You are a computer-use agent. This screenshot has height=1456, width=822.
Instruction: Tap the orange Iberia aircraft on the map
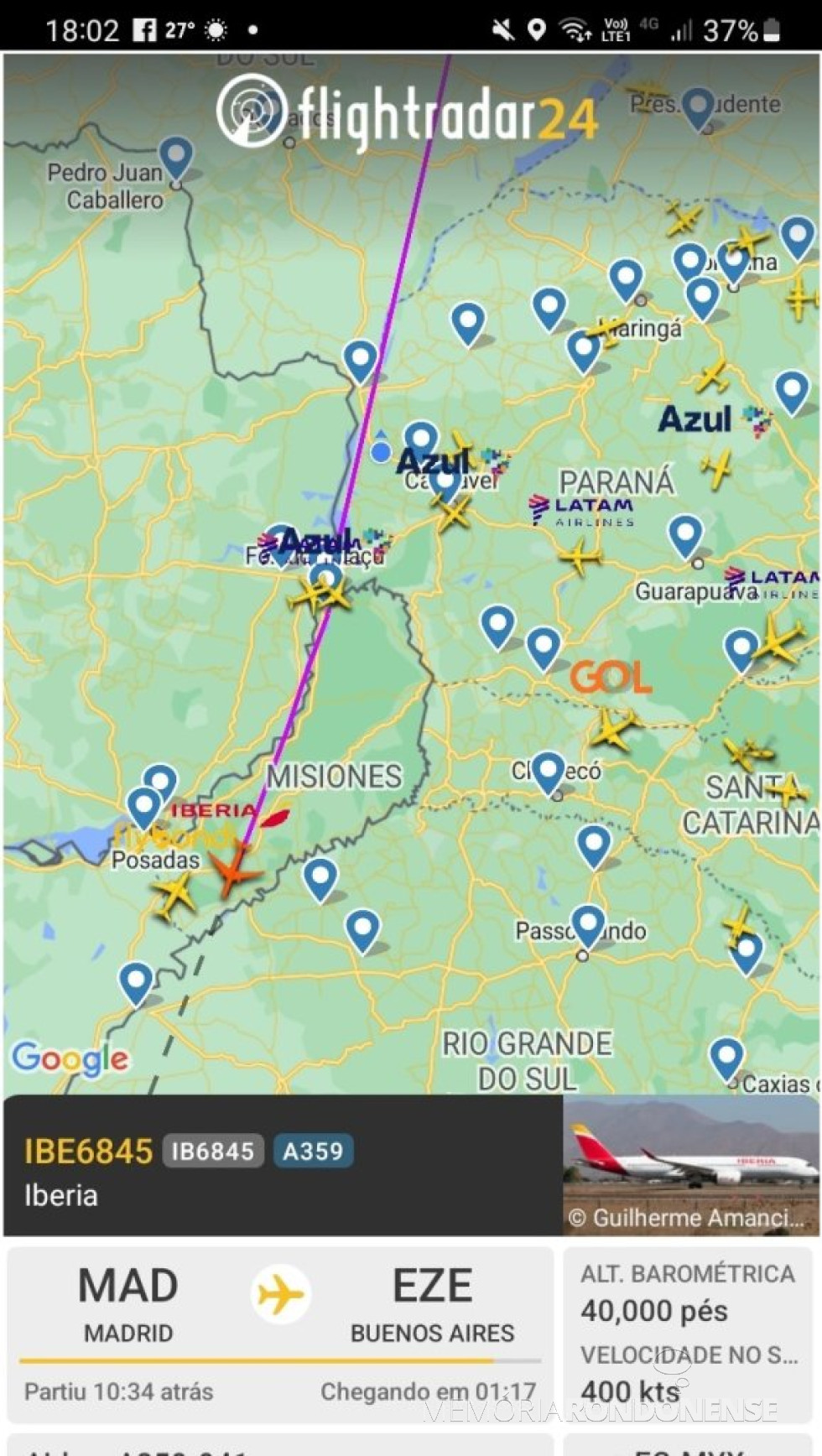click(233, 872)
